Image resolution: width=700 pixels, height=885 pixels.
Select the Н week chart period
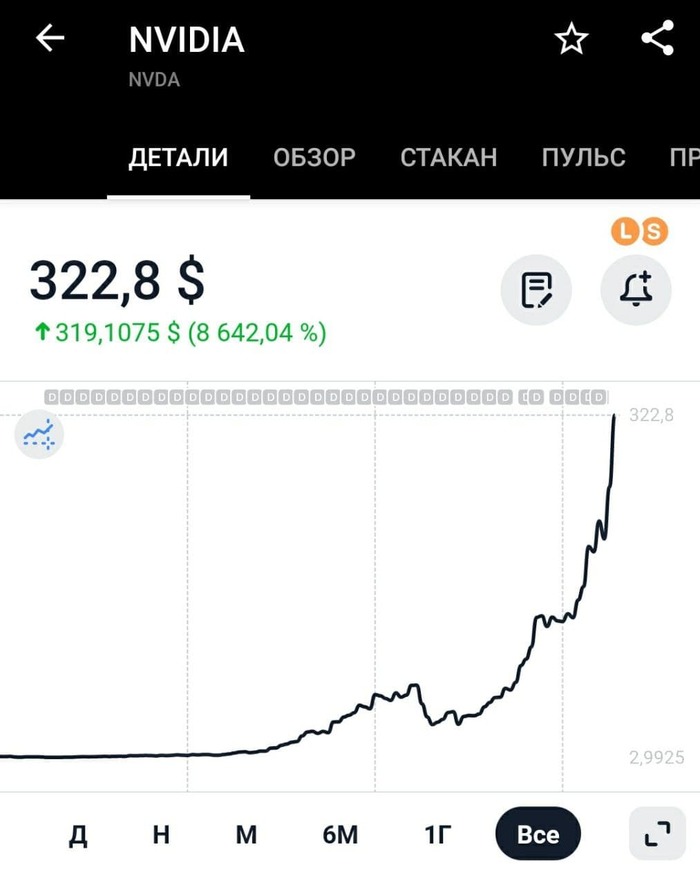(x=161, y=834)
